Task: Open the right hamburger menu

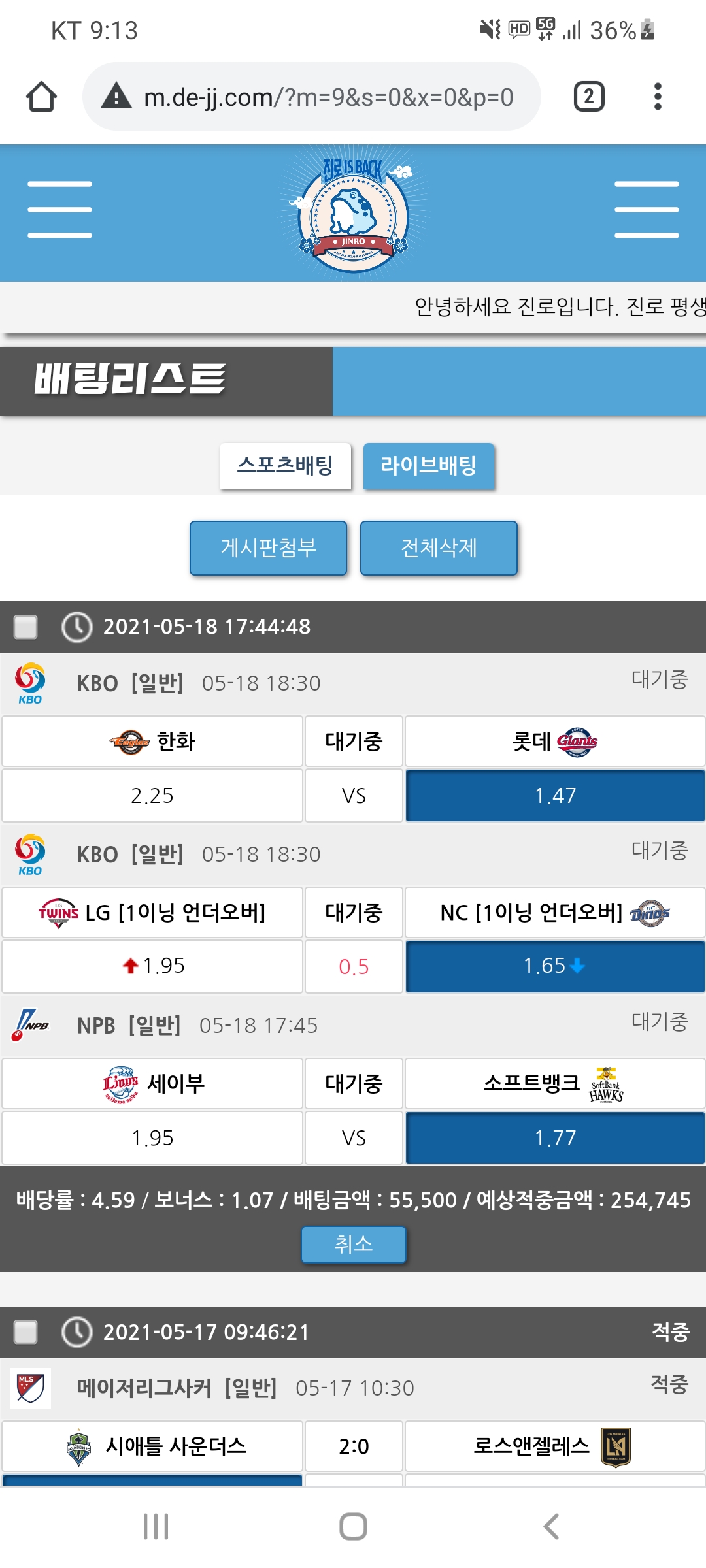Action: (646, 210)
